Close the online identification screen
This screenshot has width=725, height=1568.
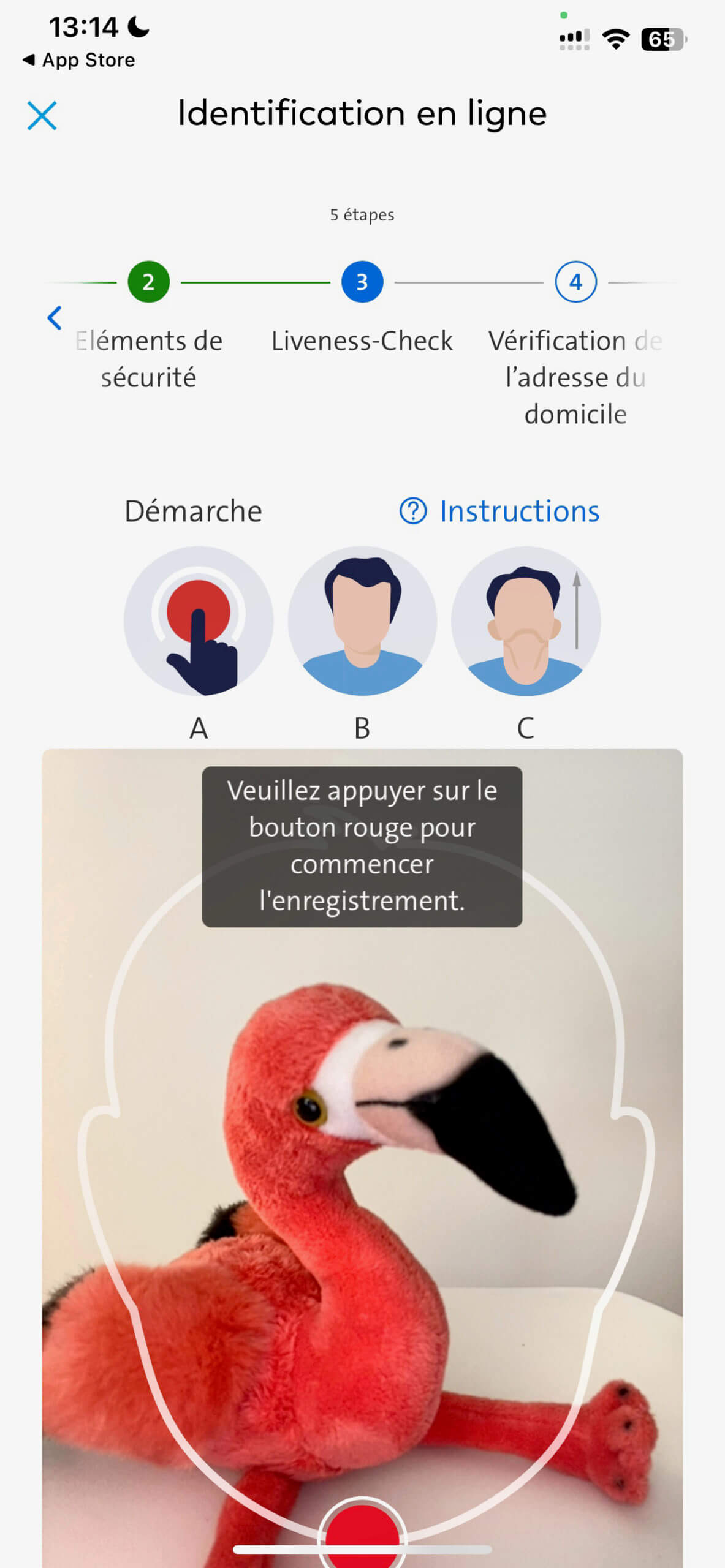click(x=42, y=116)
